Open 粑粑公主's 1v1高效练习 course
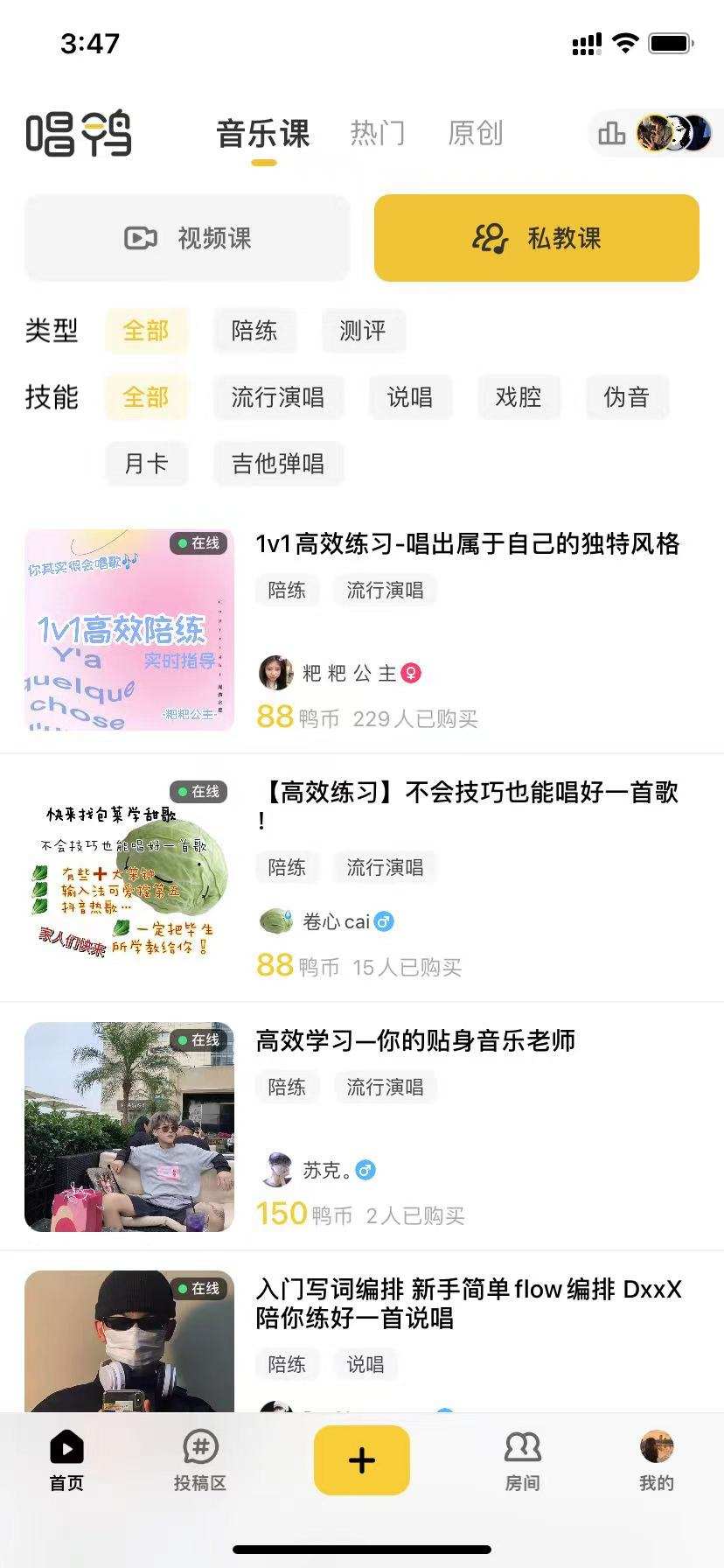The image size is (724, 1568). pyautogui.click(x=362, y=630)
